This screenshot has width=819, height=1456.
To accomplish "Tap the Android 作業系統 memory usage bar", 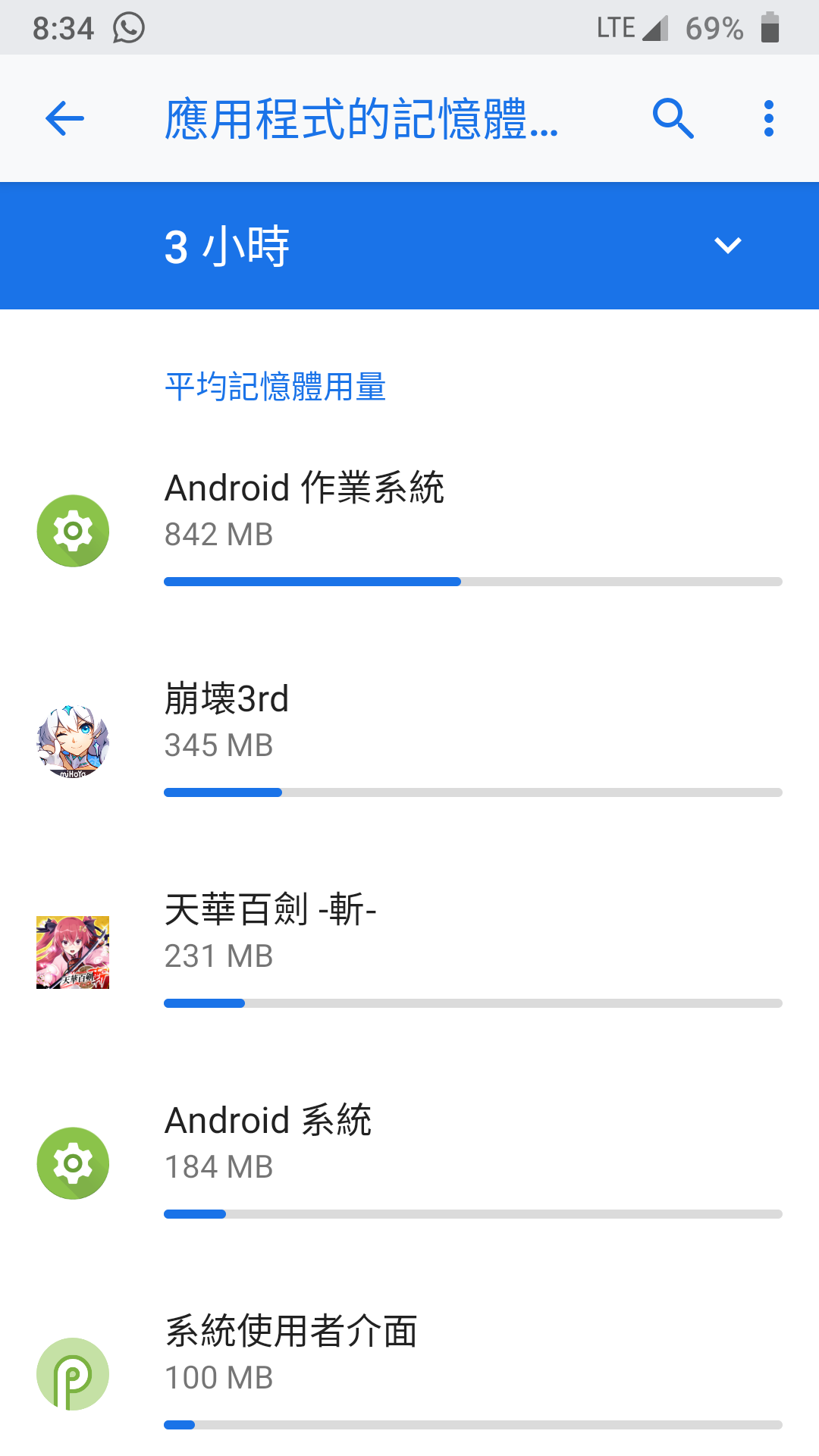I will point(470,581).
